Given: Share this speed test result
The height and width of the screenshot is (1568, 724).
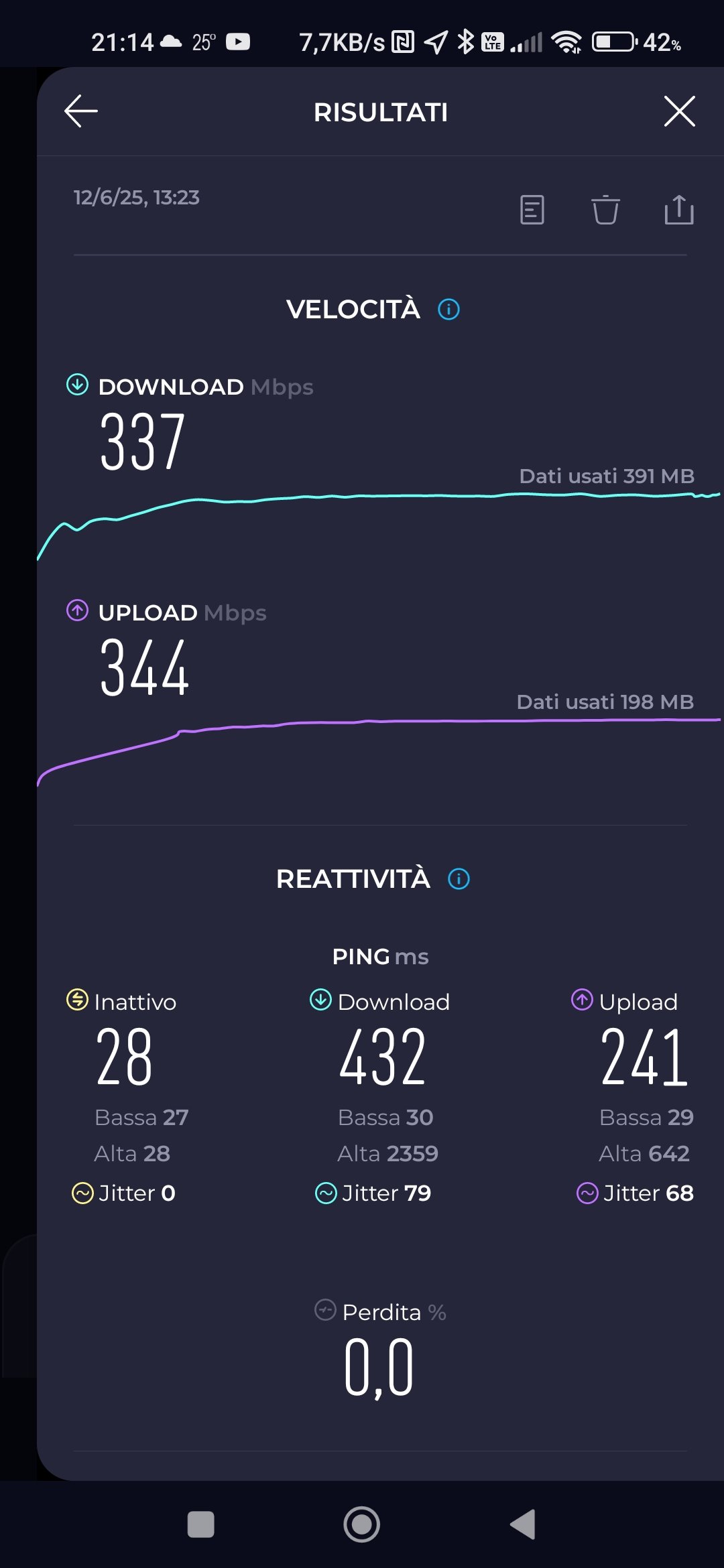Looking at the screenshot, I should click(678, 210).
